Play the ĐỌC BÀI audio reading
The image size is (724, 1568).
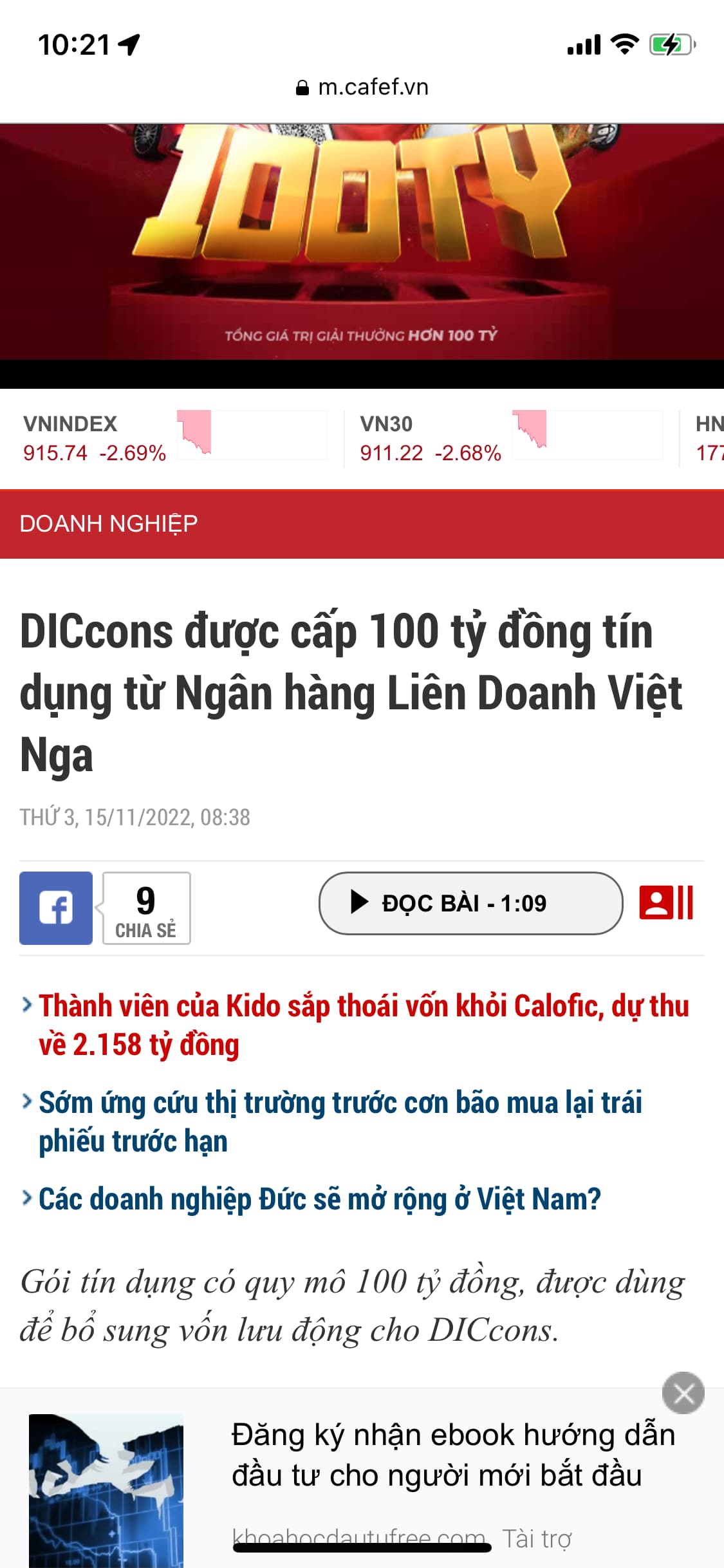[470, 903]
